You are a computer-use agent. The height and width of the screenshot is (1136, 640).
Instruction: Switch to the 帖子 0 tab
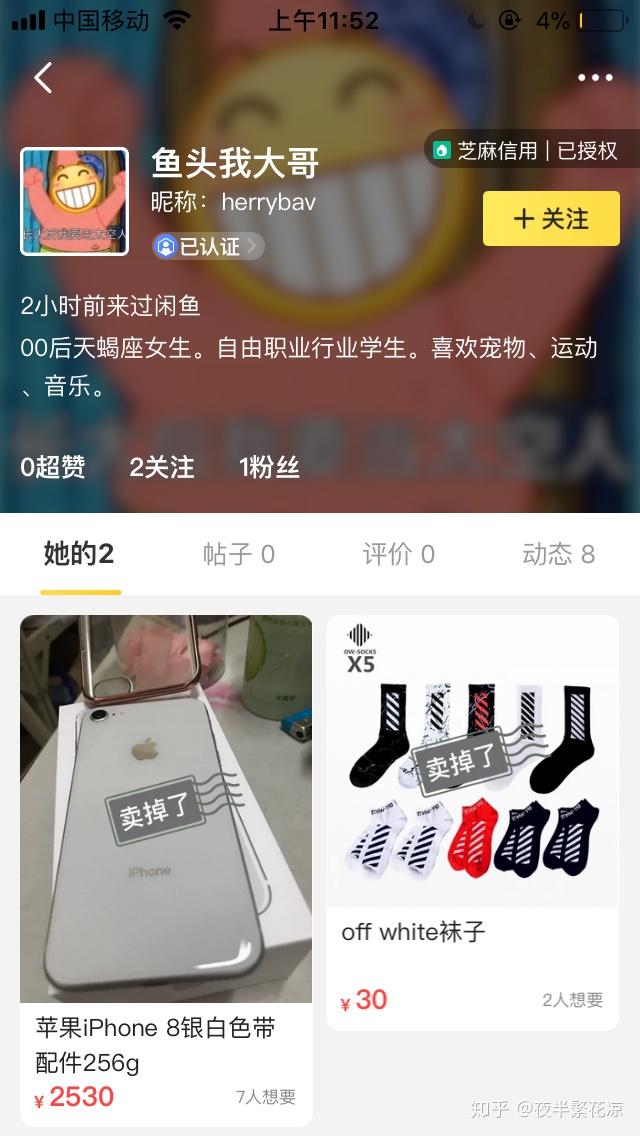pos(238,554)
